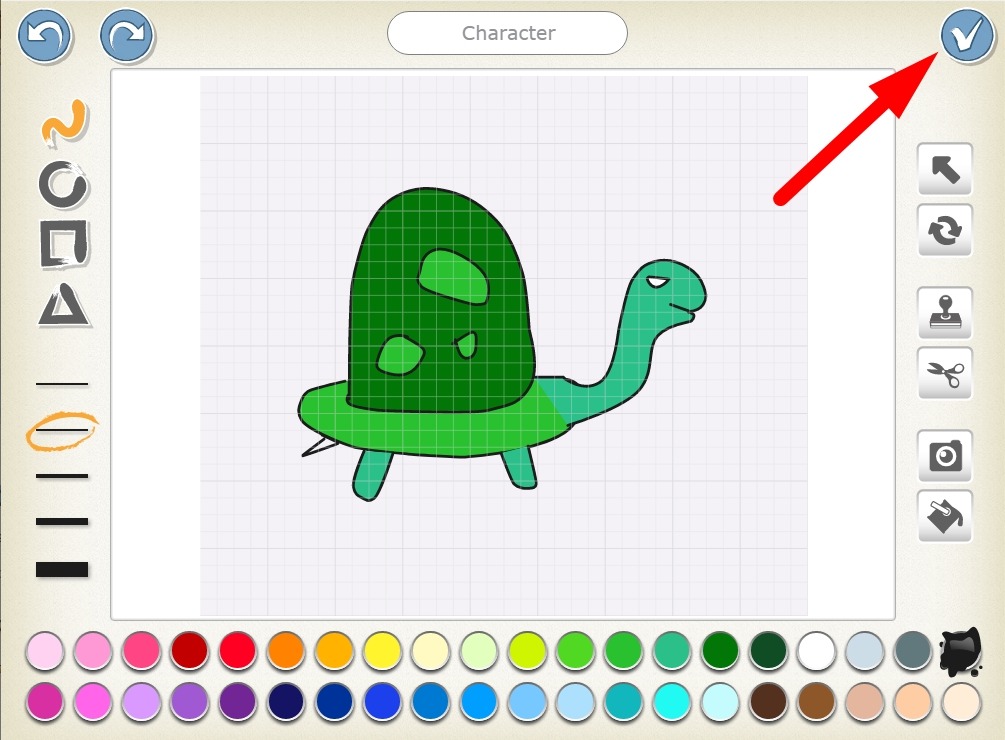Undo the last drawing action
This screenshot has width=1005, height=740.
click(45, 35)
